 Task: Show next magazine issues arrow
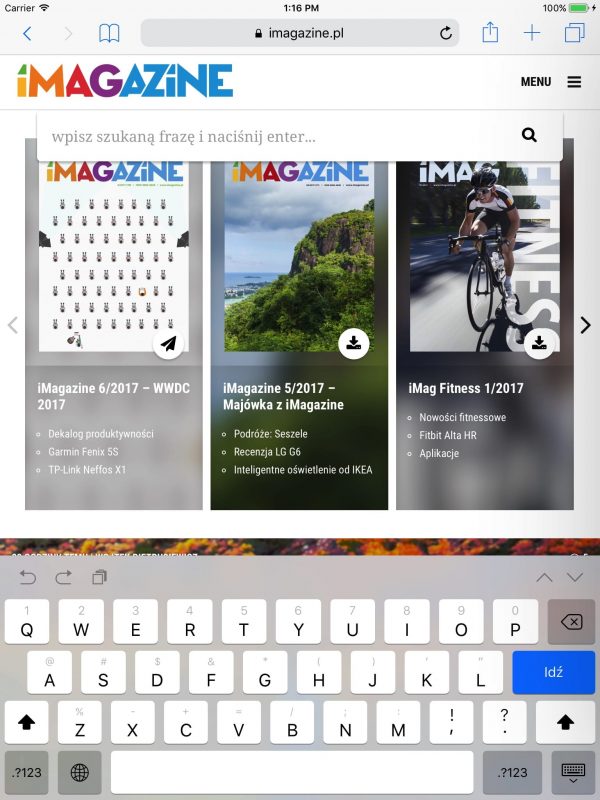click(586, 325)
